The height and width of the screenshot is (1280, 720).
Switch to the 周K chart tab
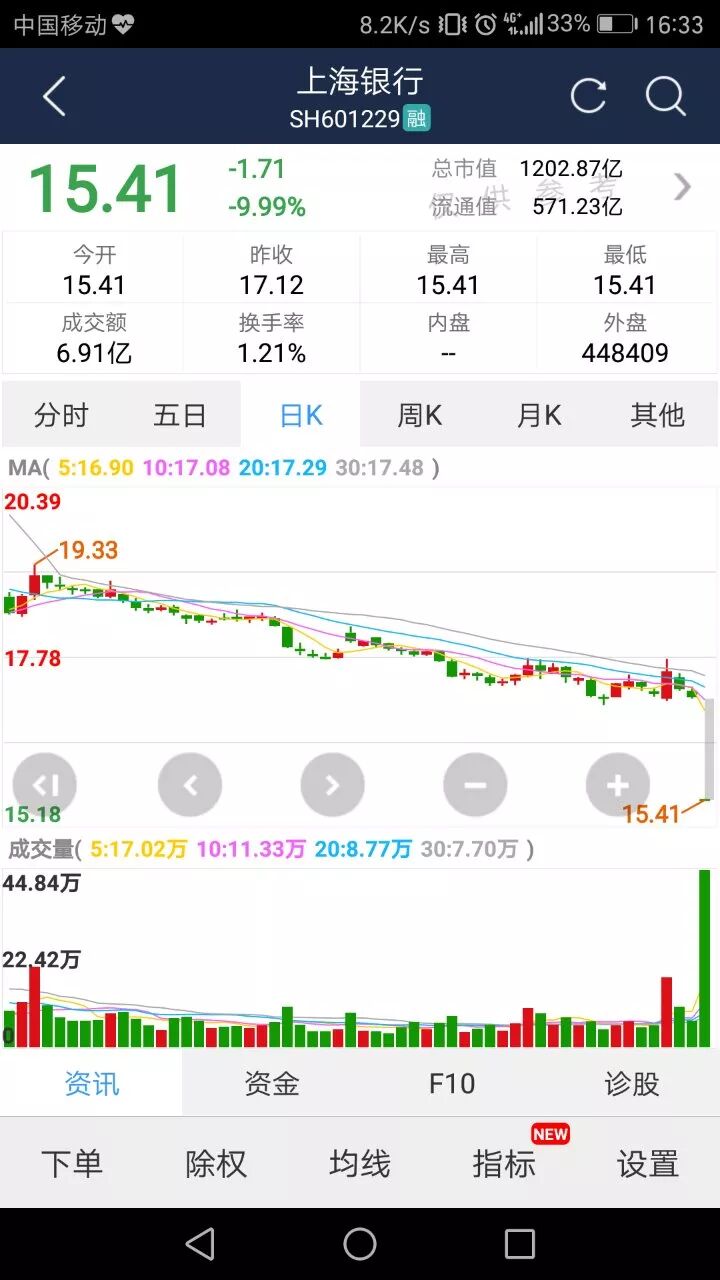tap(419, 415)
